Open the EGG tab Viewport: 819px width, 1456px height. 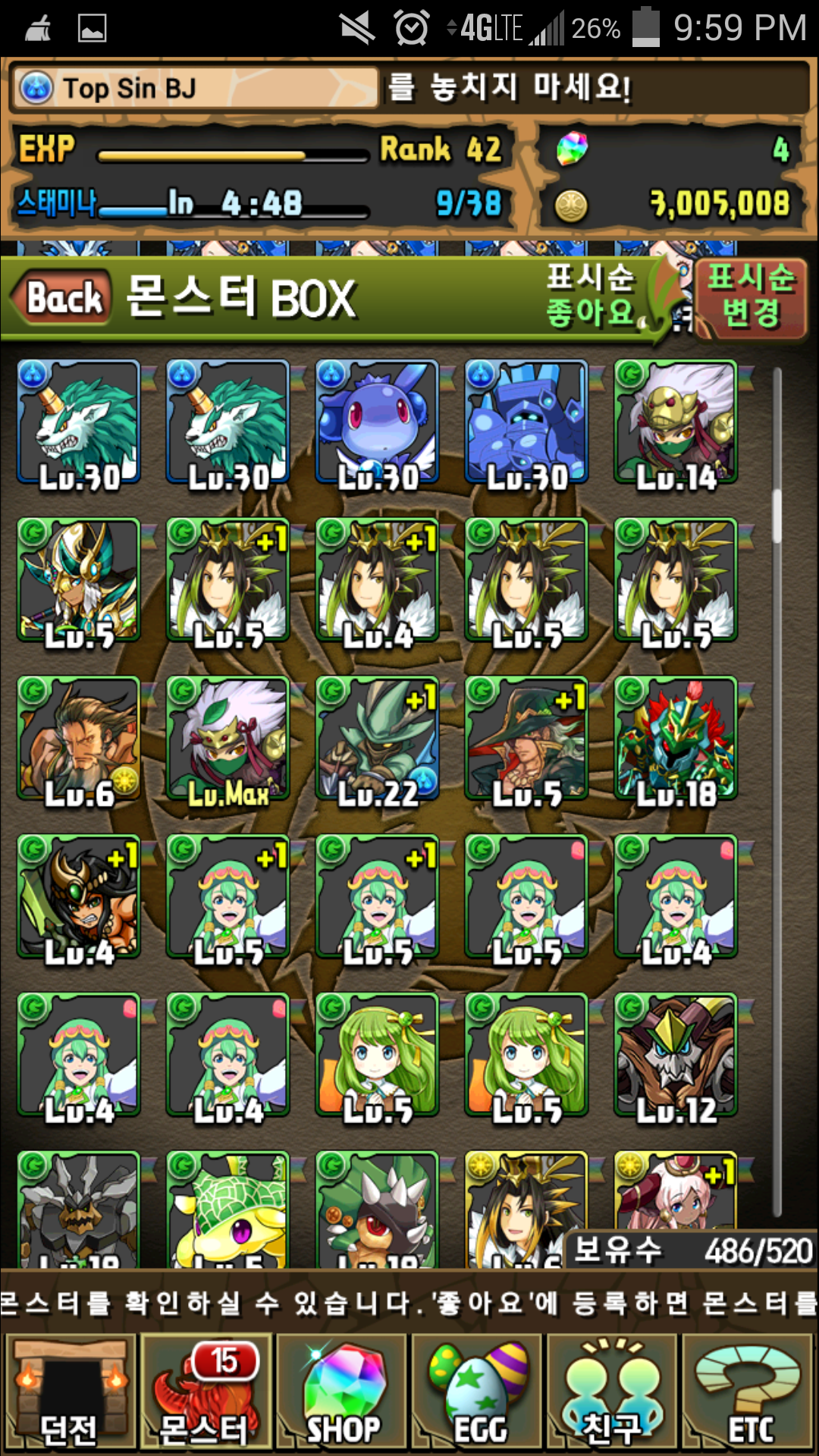[x=477, y=1392]
